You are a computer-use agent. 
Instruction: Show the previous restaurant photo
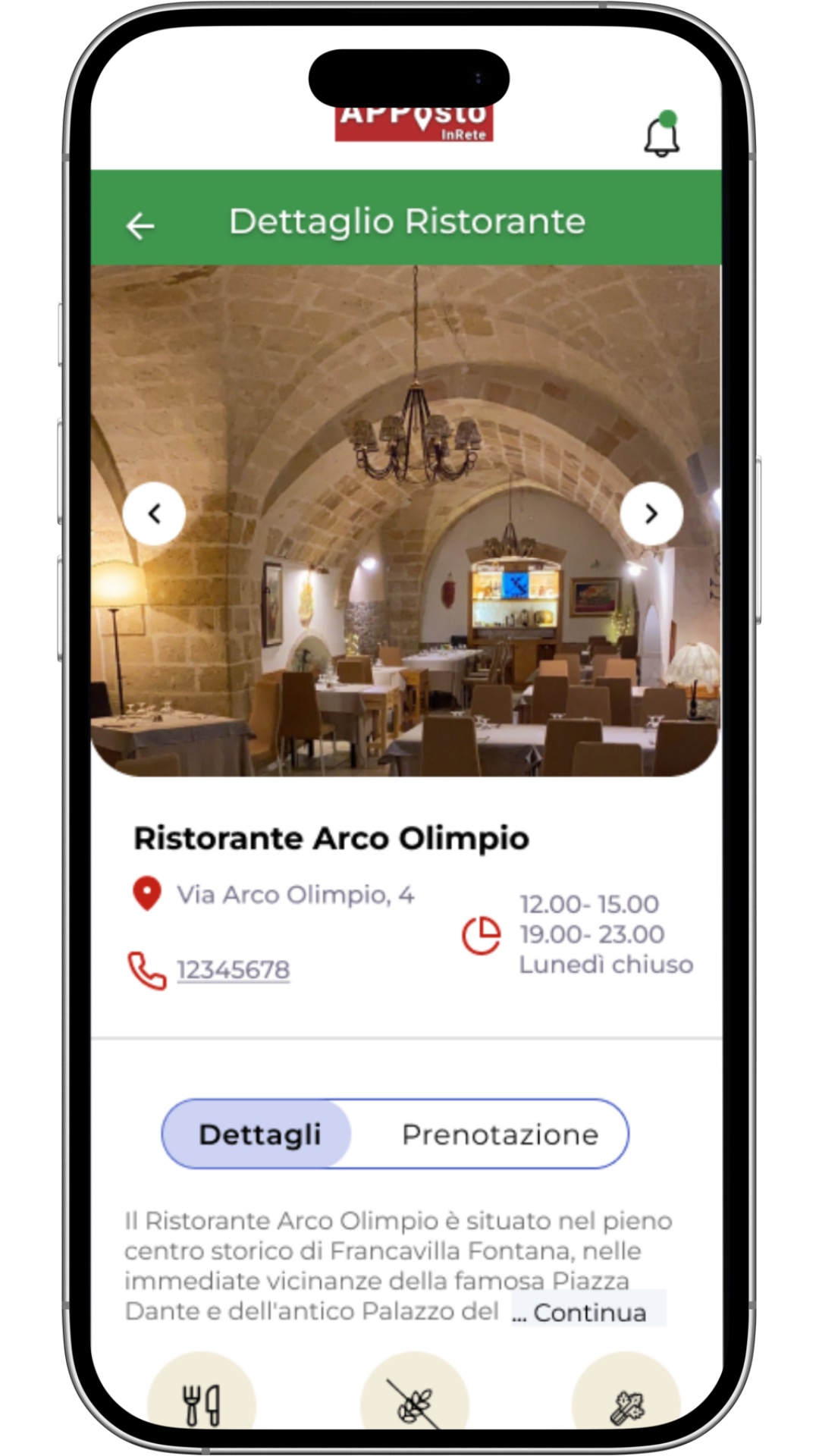click(x=154, y=513)
